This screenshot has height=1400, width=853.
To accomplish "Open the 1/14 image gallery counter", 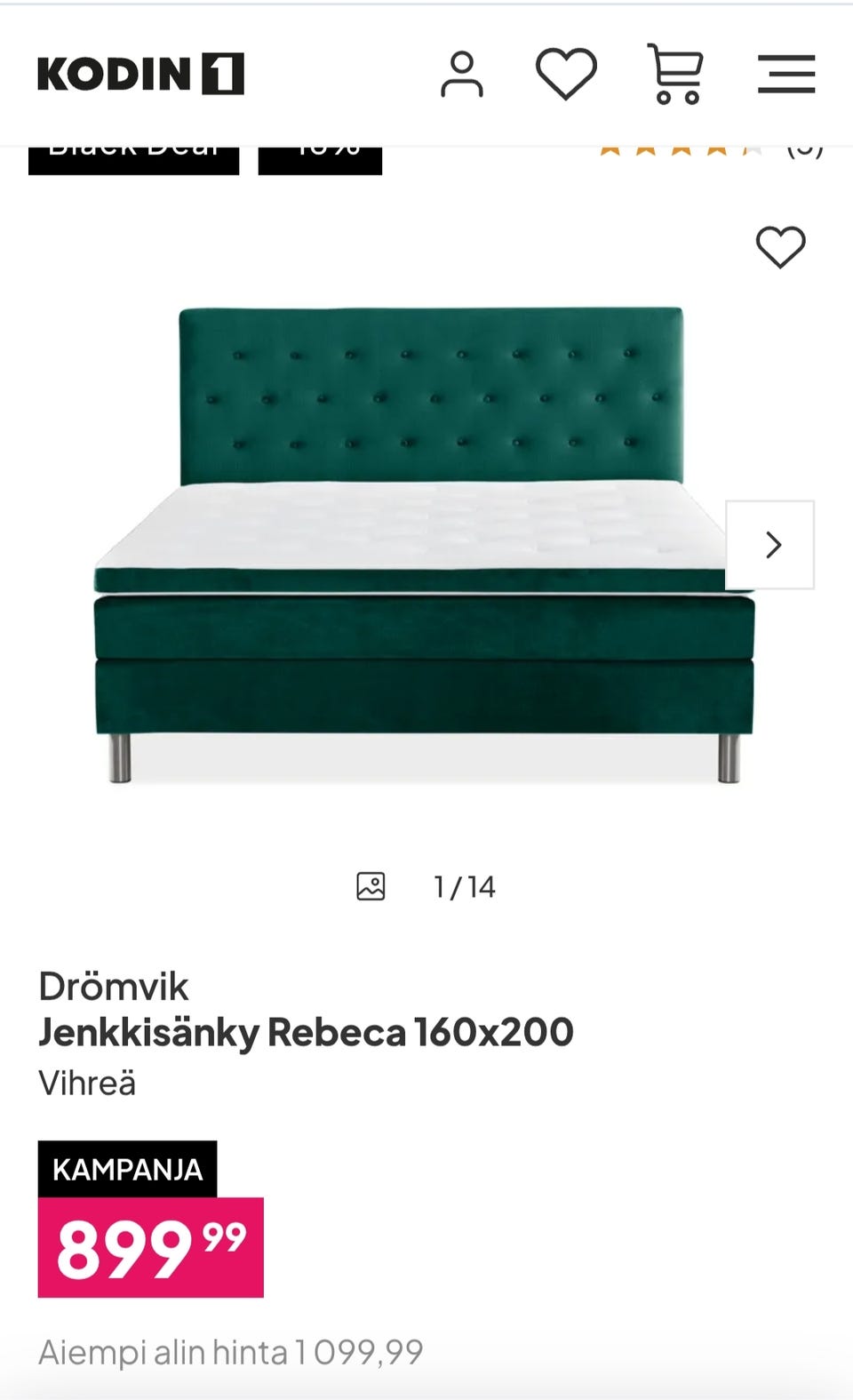I will click(x=426, y=886).
